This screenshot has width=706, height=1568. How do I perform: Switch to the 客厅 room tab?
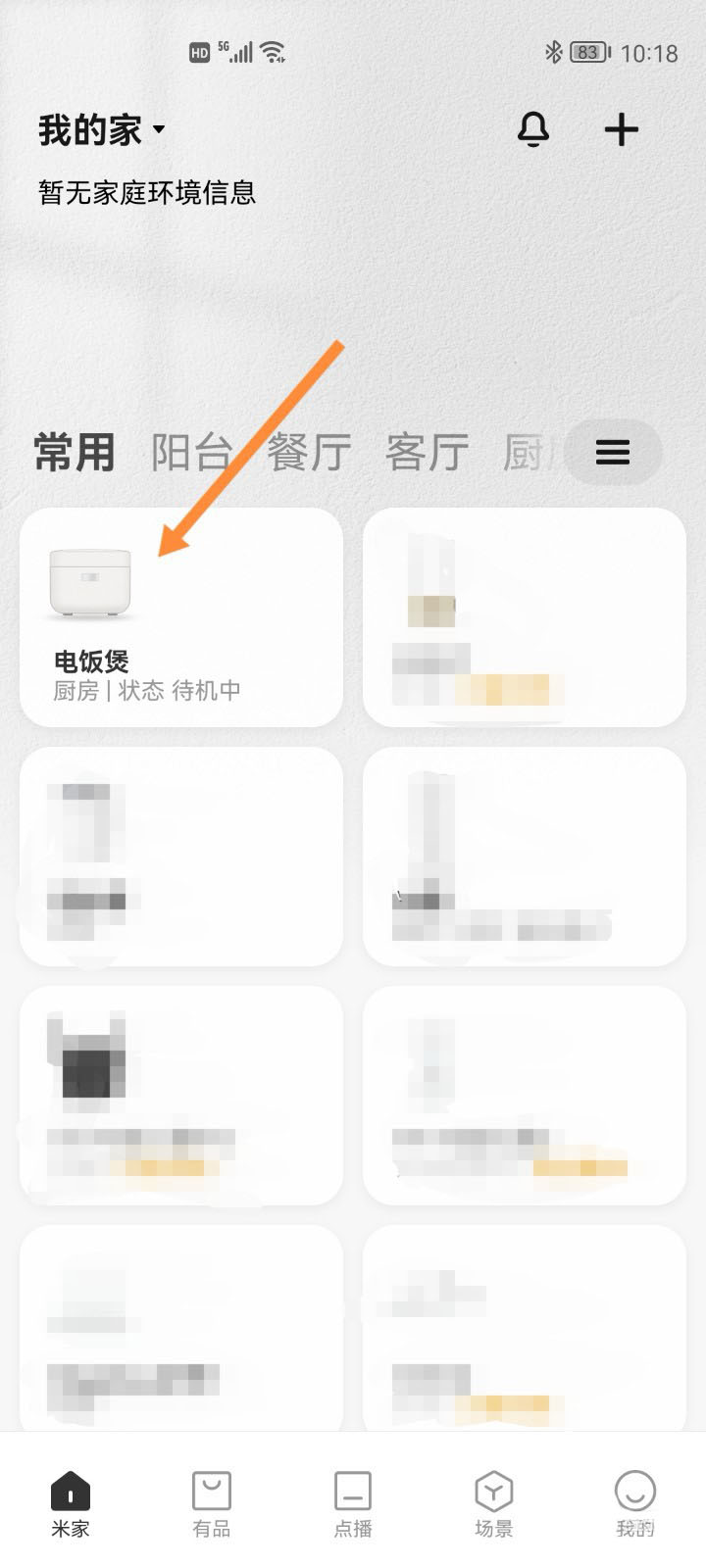pyautogui.click(x=427, y=453)
